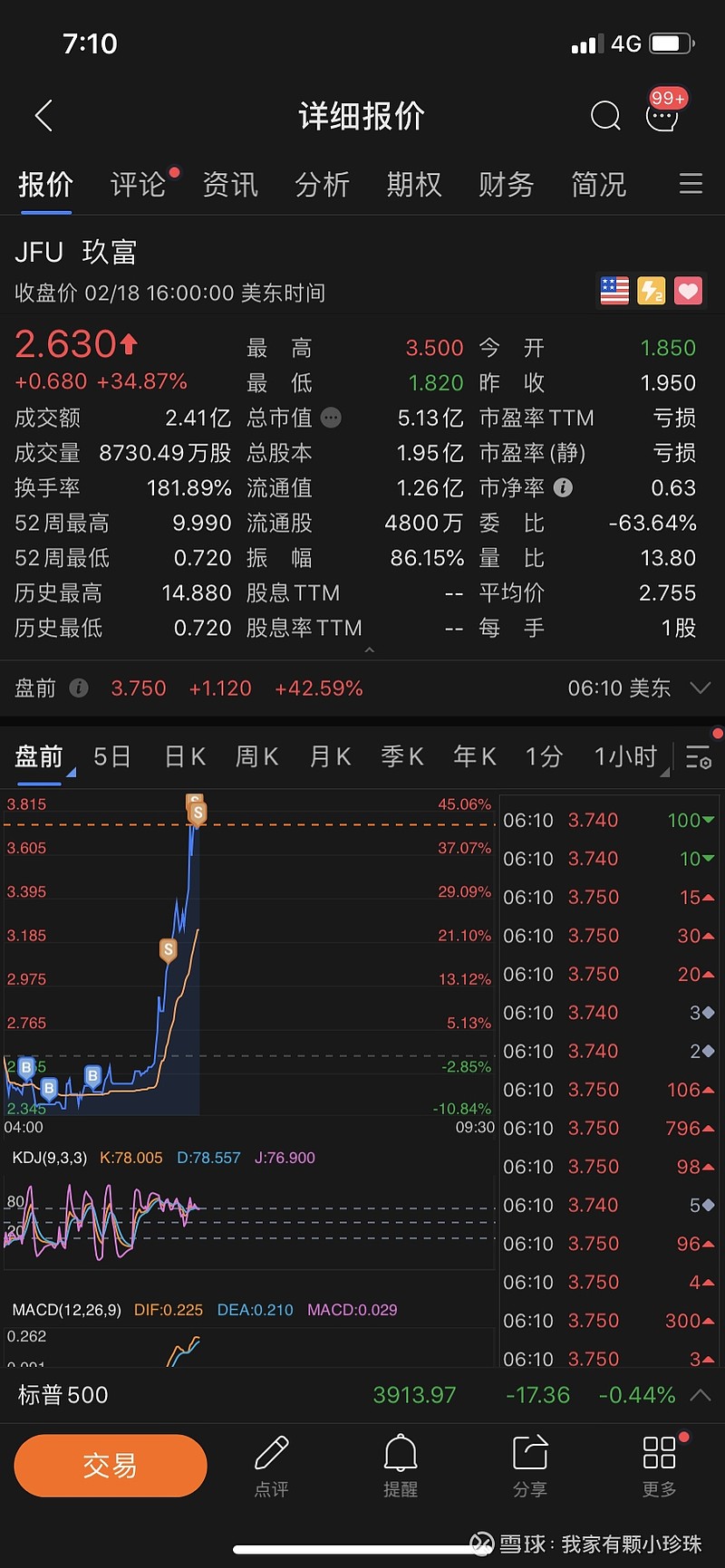Switch to the 评论 tab
The image size is (725, 1568).
138,185
